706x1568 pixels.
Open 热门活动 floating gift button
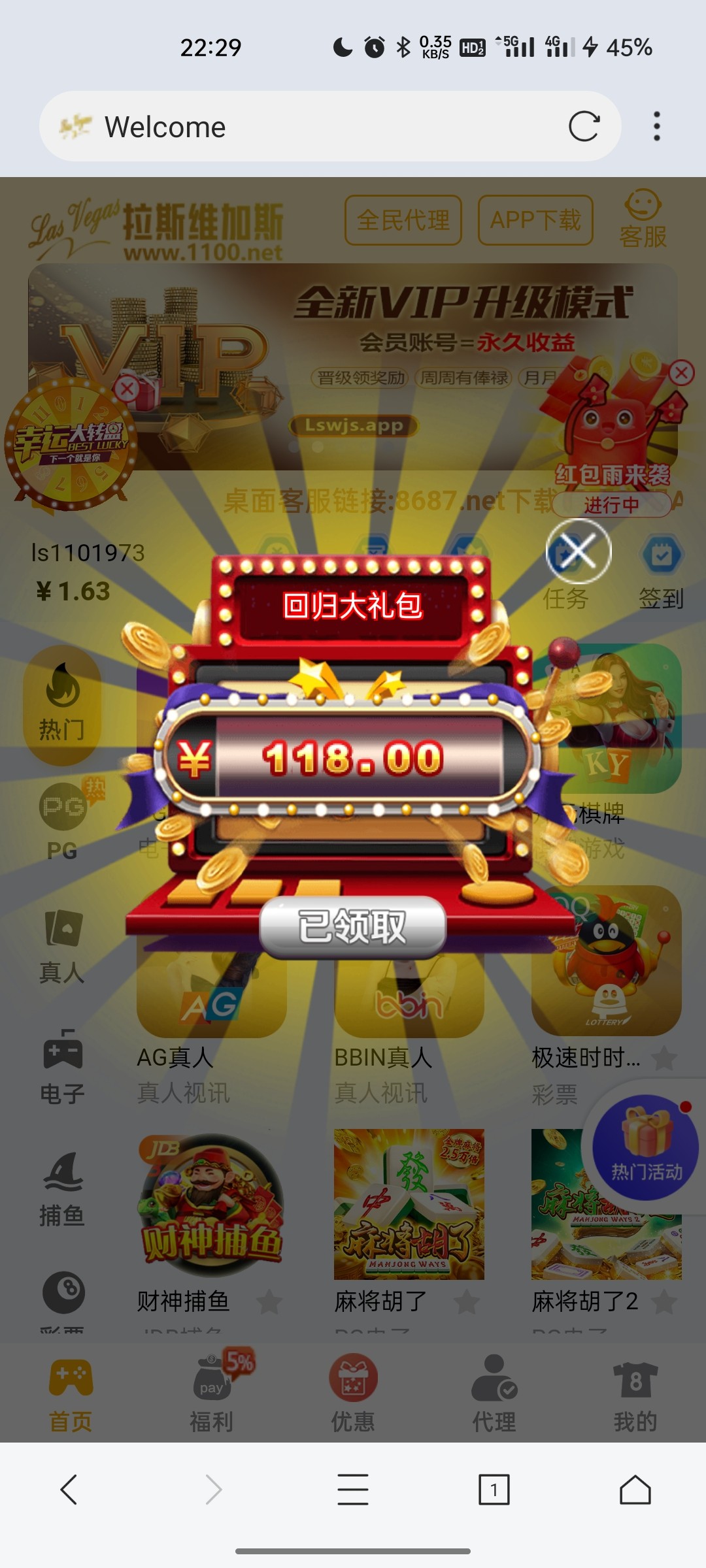646,1147
